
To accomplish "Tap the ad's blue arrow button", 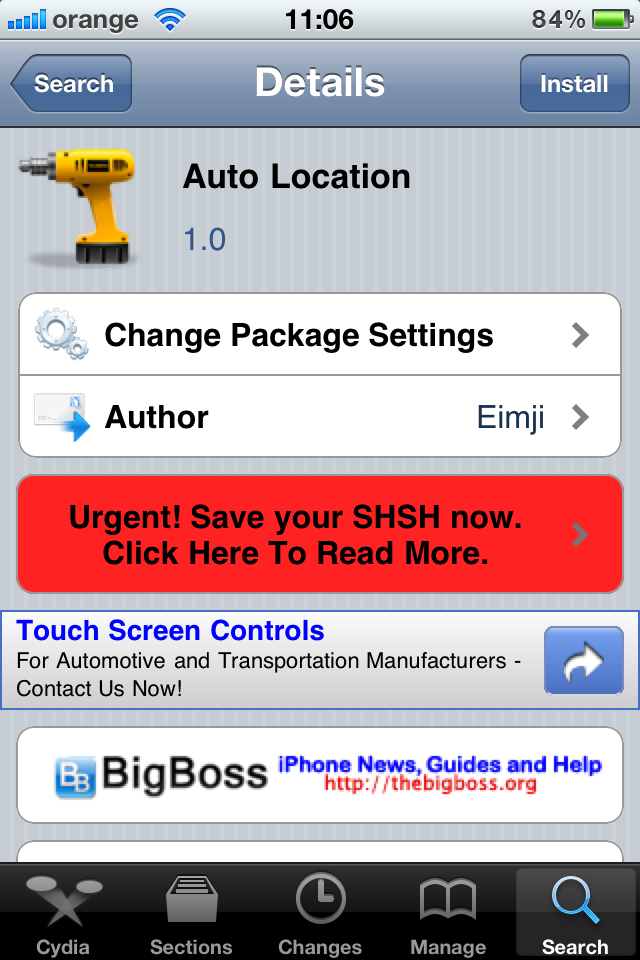I will [583, 660].
